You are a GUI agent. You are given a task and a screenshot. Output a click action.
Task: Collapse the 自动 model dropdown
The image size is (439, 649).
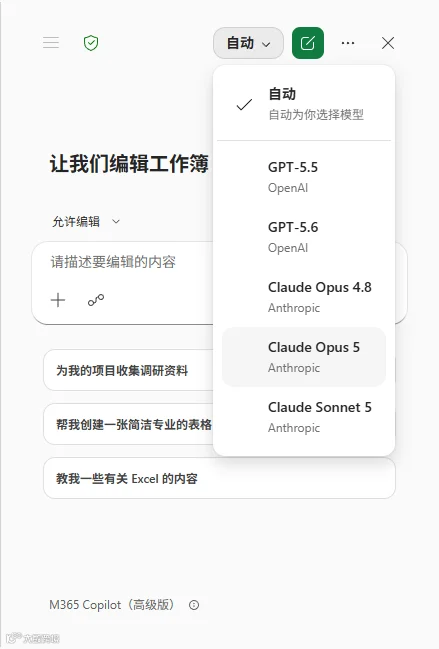pyautogui.click(x=248, y=43)
